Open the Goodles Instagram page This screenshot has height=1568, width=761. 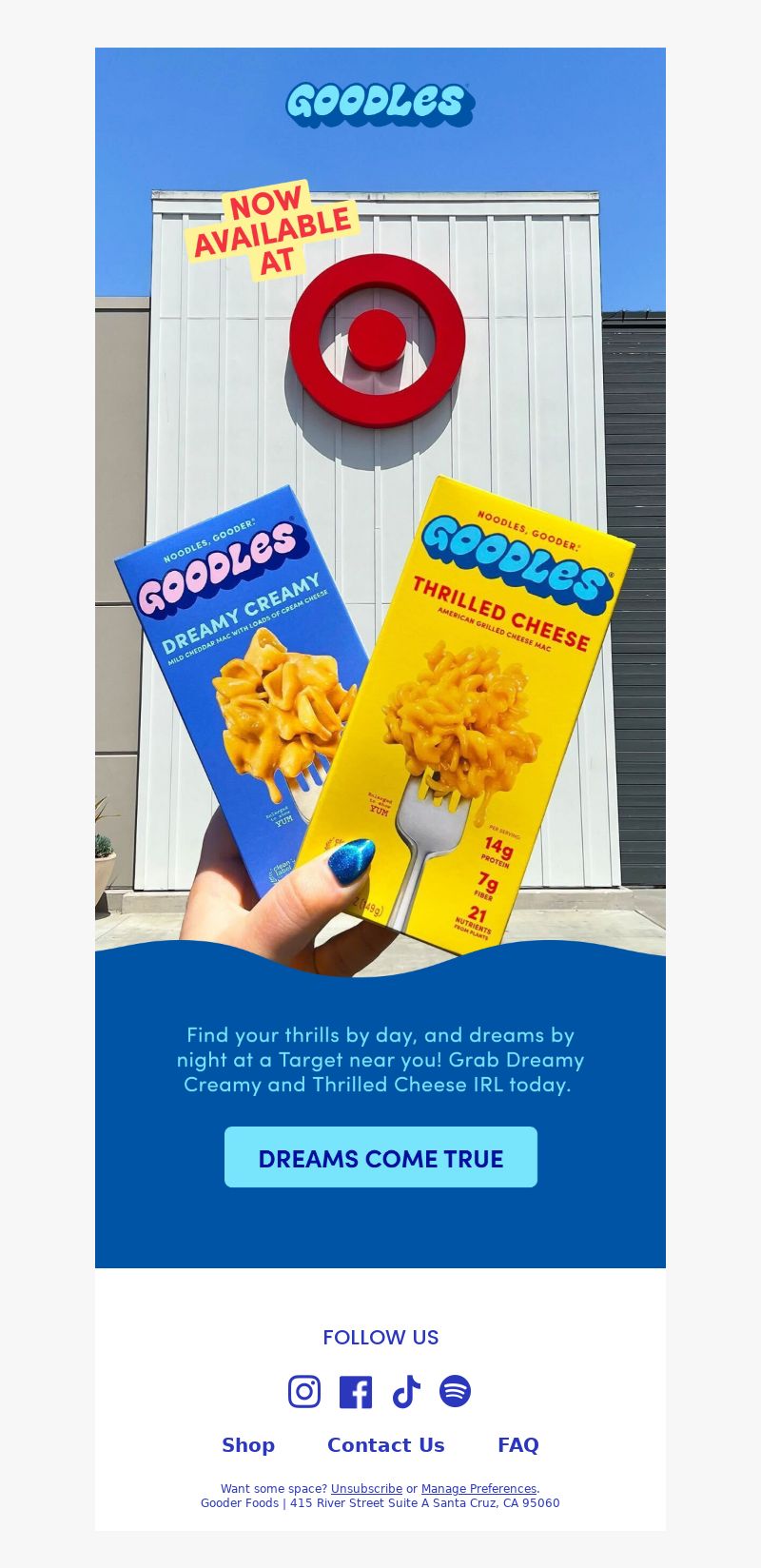coord(304,1391)
